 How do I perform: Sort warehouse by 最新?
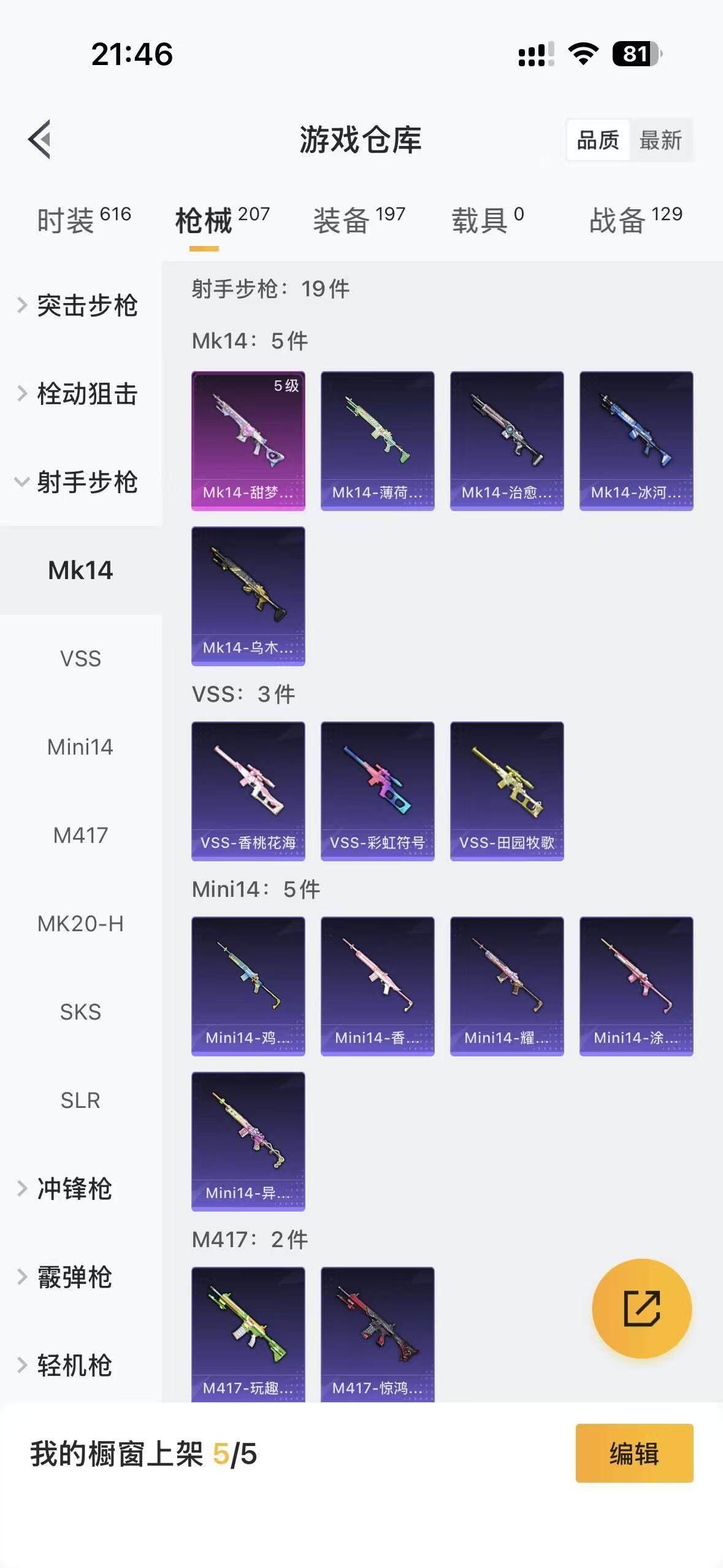coord(660,140)
